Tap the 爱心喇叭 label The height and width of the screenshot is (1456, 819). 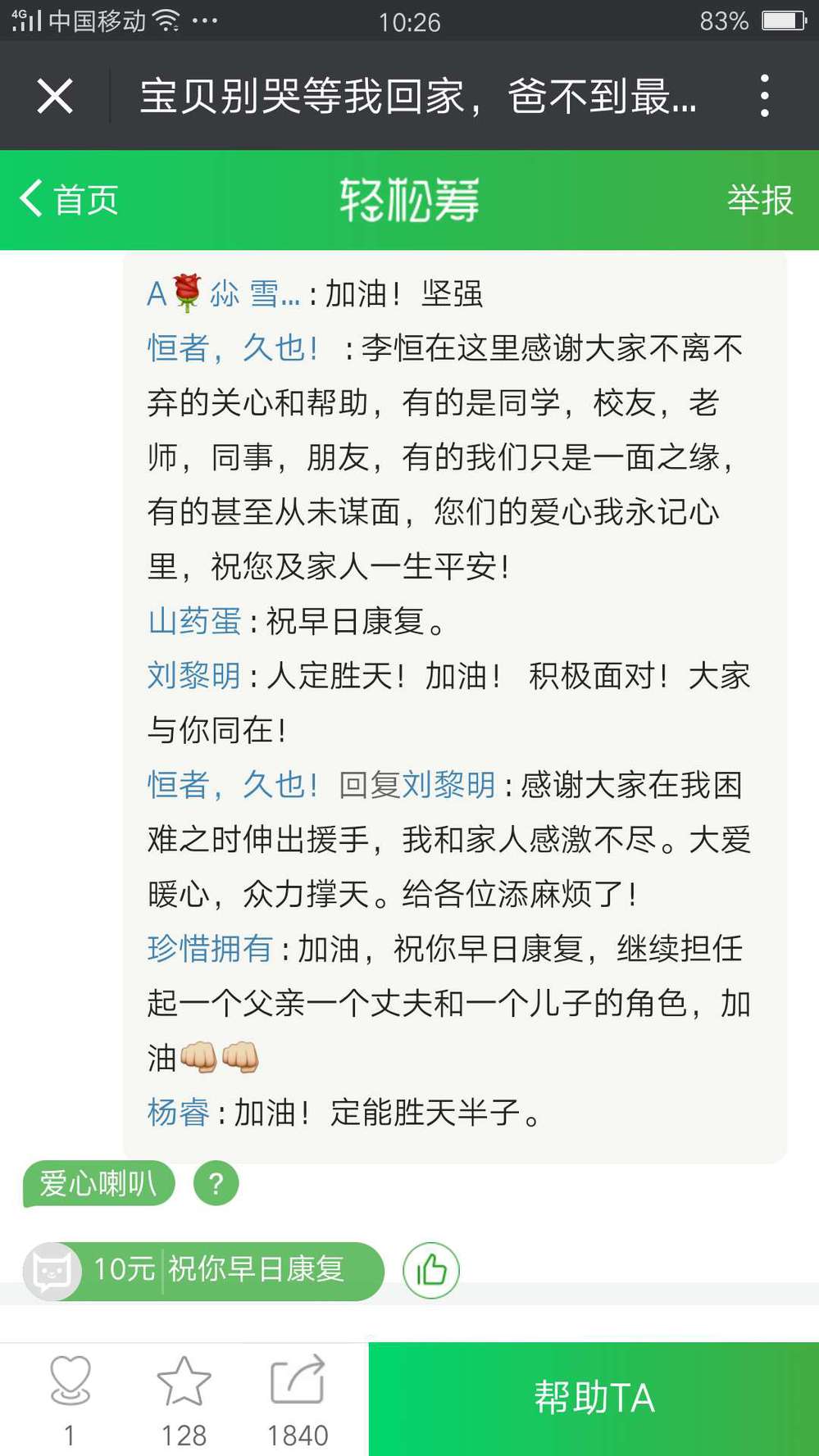(x=98, y=1183)
